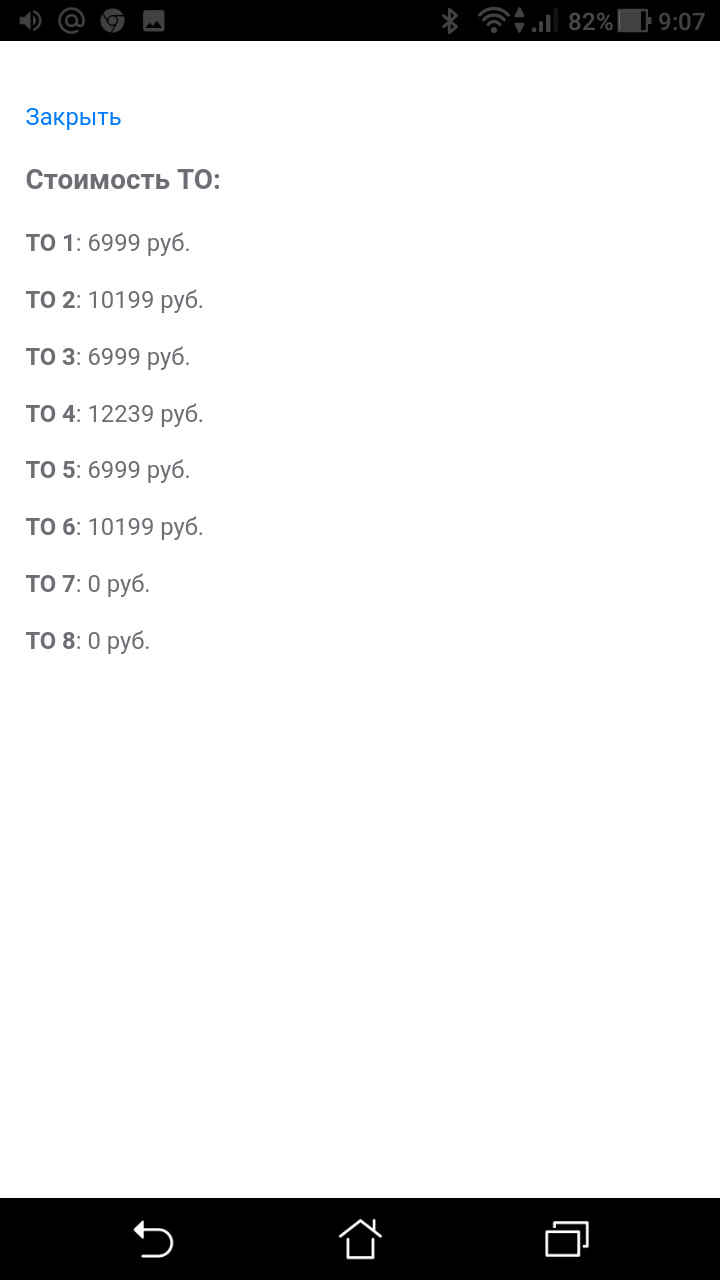
Task: Open the Chrome notification icon
Action: pos(112,20)
